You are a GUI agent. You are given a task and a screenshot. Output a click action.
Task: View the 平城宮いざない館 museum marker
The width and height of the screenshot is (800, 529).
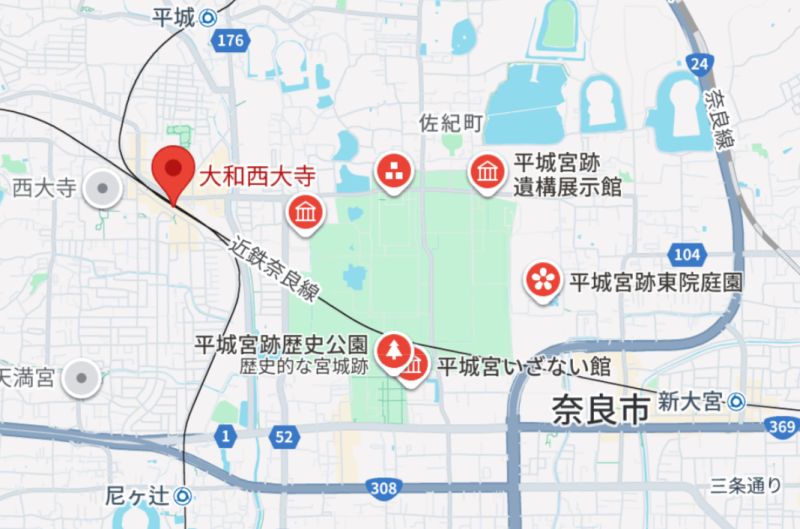pos(414,367)
